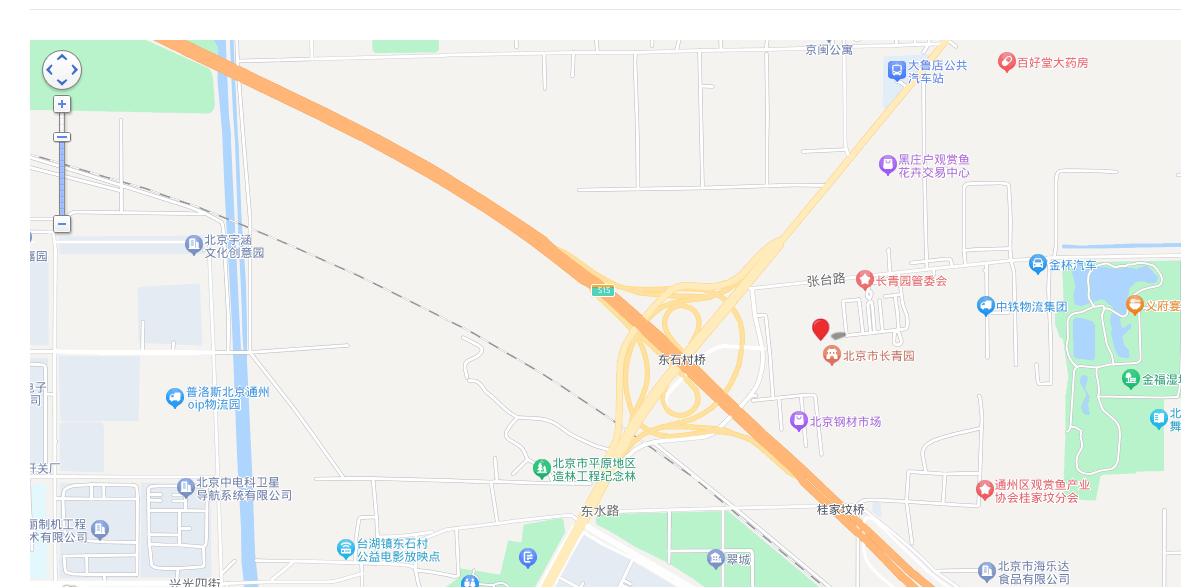Open the 中铁物流集团 place marker
This screenshot has height=587, width=1181.
click(x=986, y=306)
